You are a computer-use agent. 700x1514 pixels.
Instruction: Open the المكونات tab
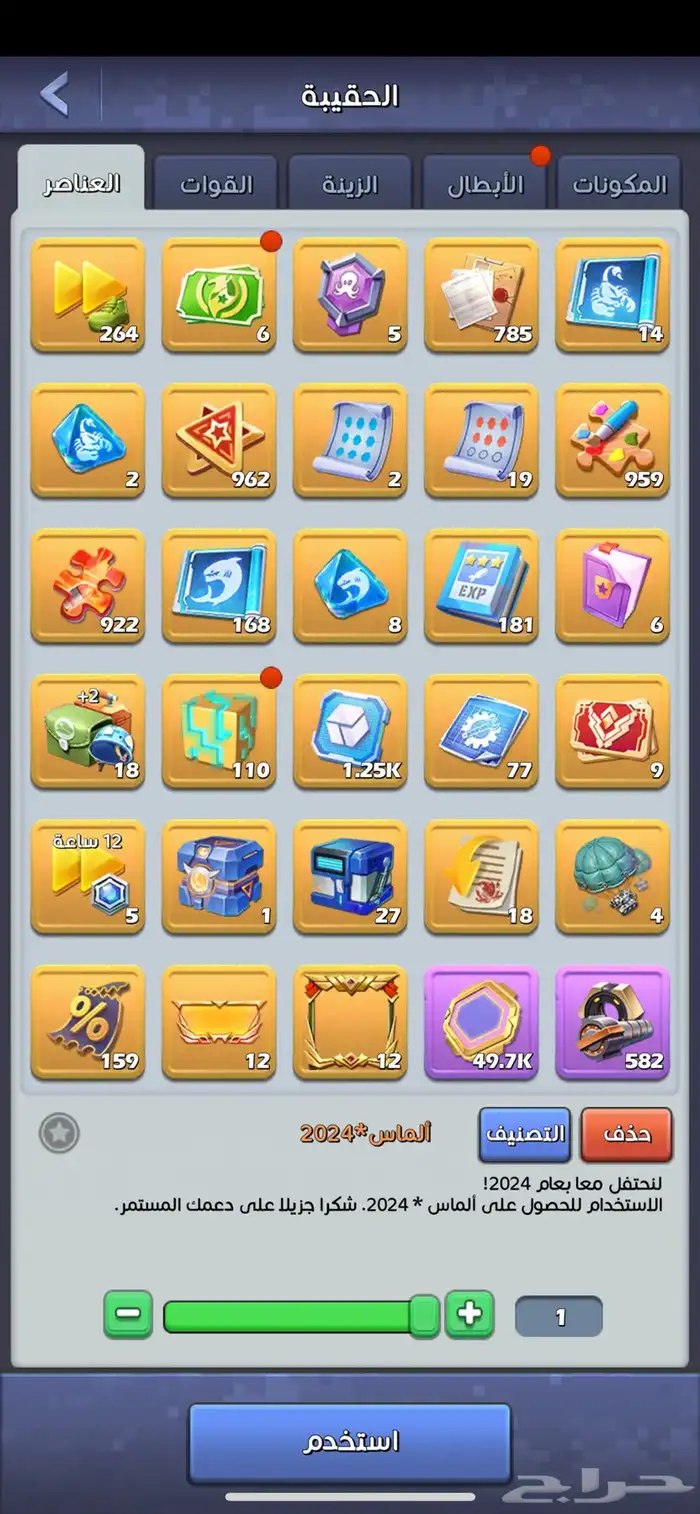619,184
